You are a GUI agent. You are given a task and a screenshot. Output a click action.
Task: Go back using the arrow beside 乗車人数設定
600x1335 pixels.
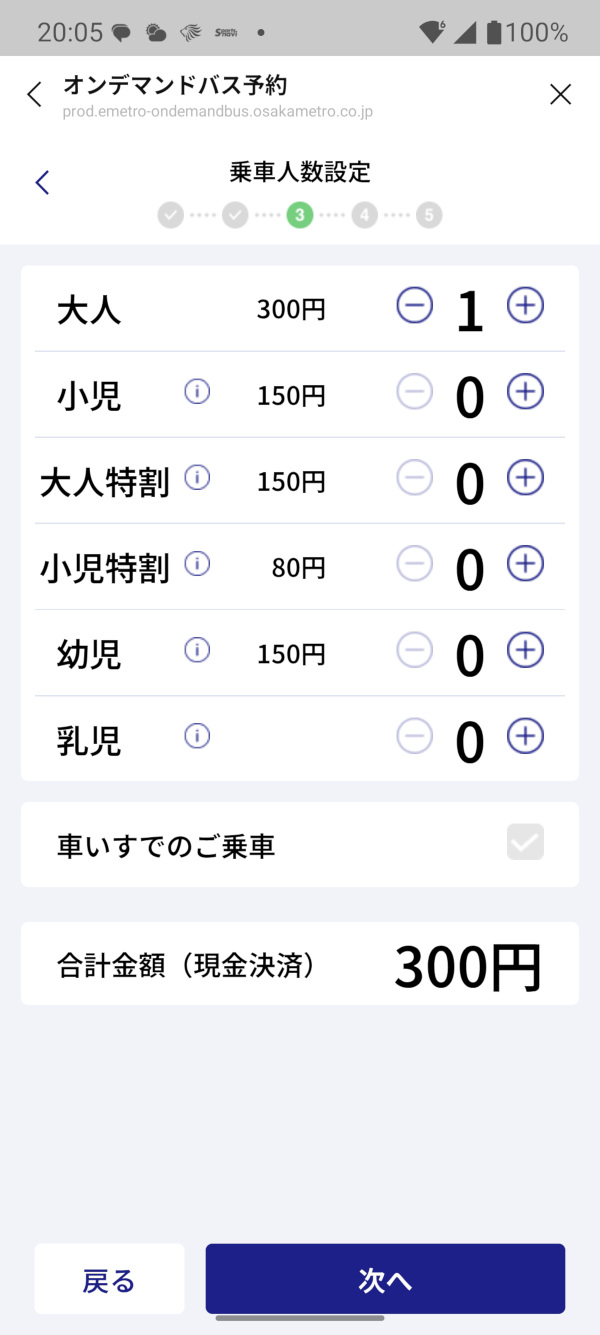41,182
